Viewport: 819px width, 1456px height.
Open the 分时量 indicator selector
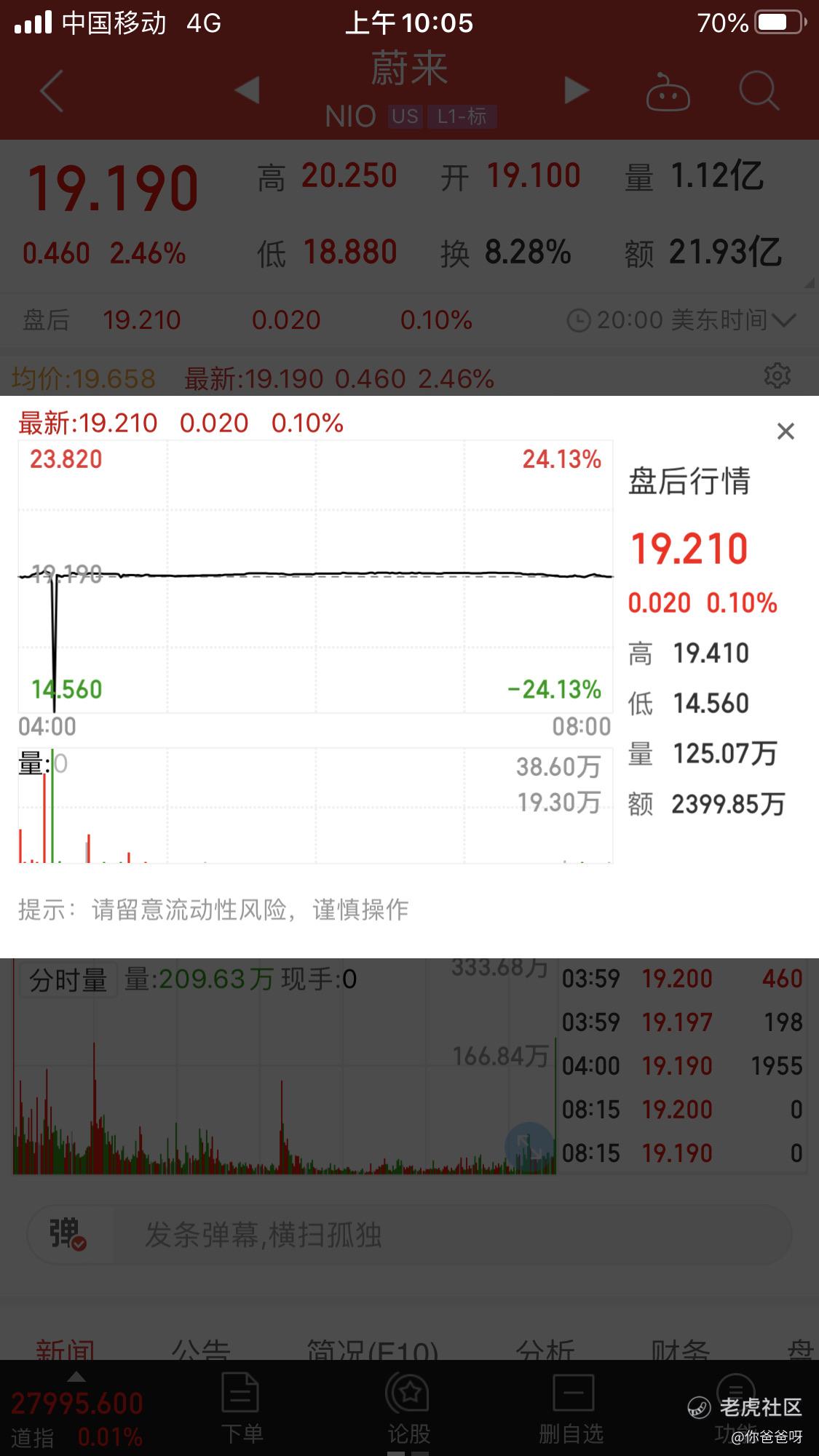pyautogui.click(x=68, y=980)
